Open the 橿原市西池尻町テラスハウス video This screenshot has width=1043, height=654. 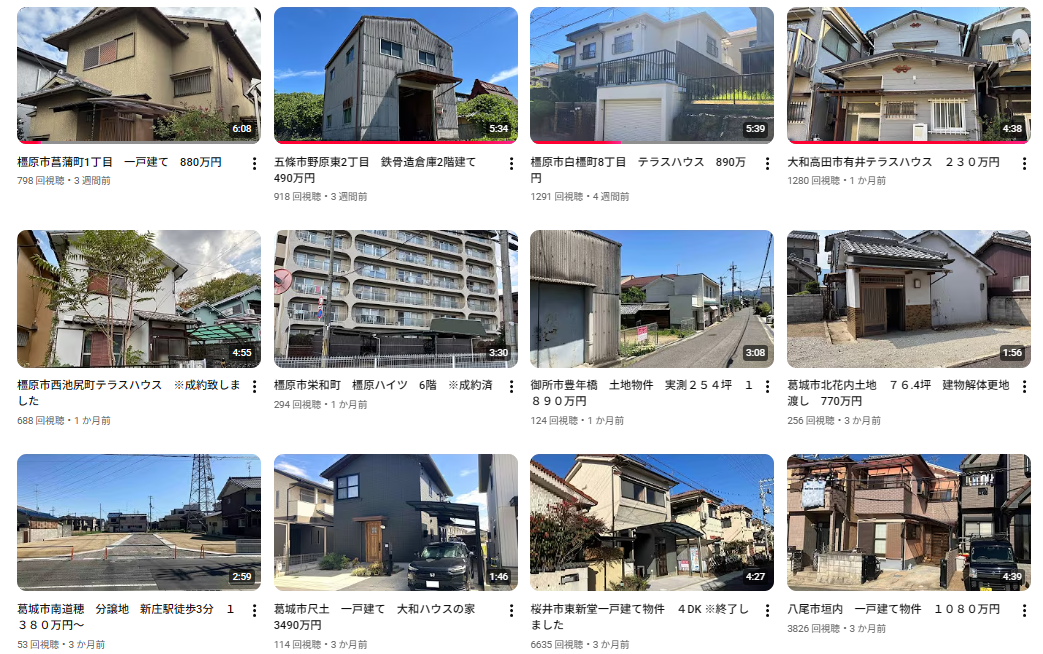tap(139, 299)
